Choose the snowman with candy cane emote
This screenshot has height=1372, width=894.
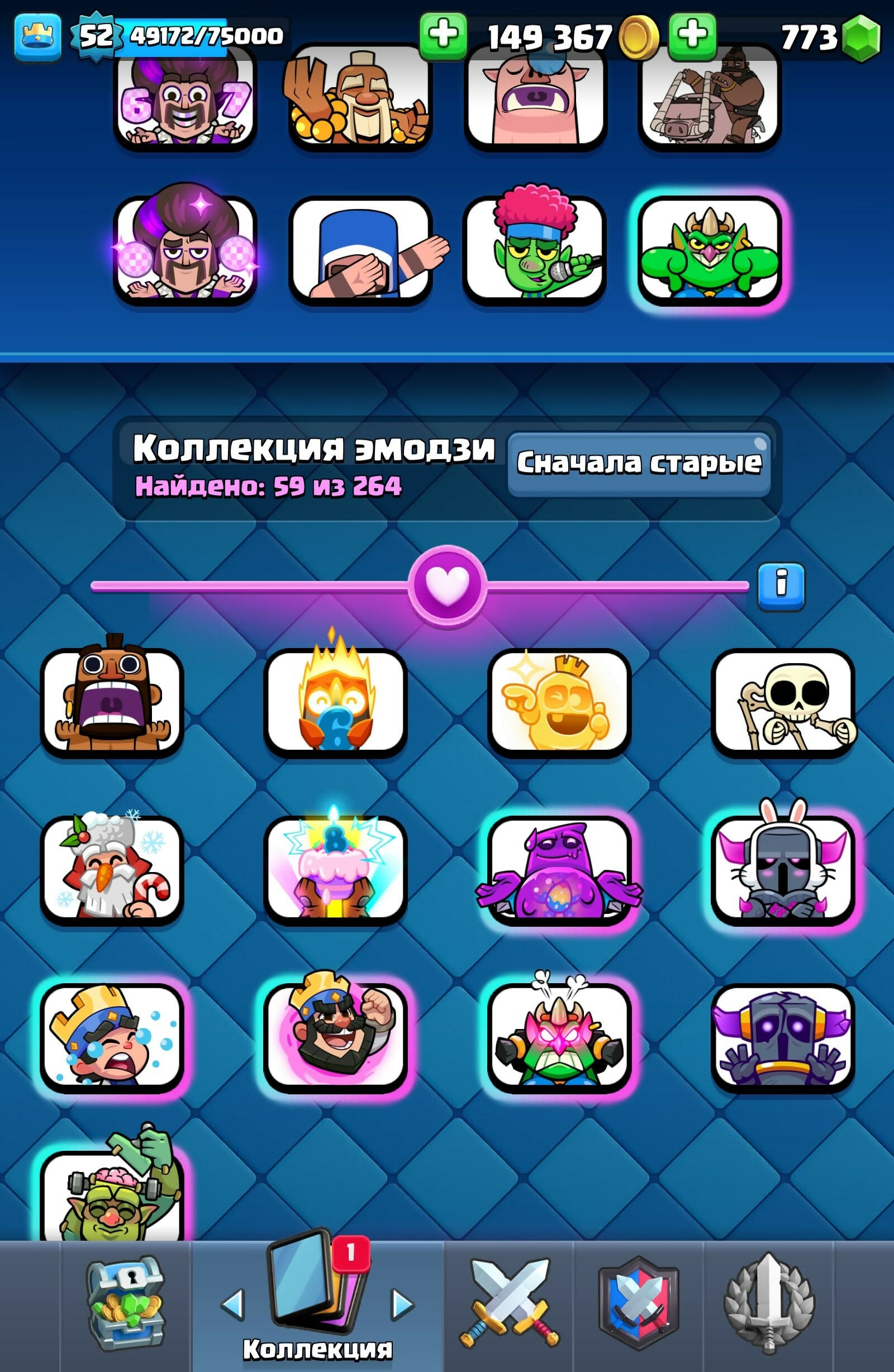[112, 868]
